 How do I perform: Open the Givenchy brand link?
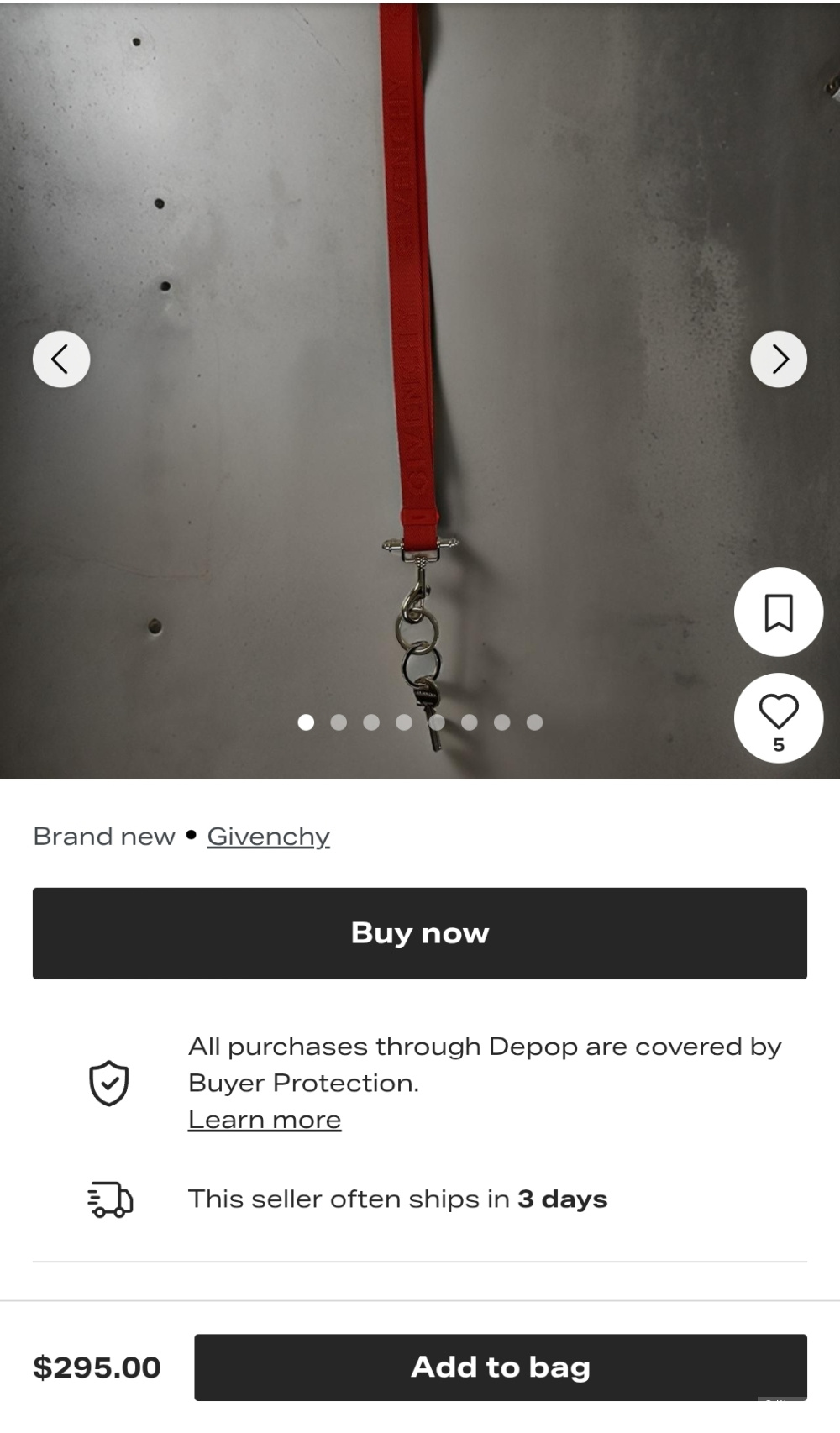pyautogui.click(x=268, y=837)
